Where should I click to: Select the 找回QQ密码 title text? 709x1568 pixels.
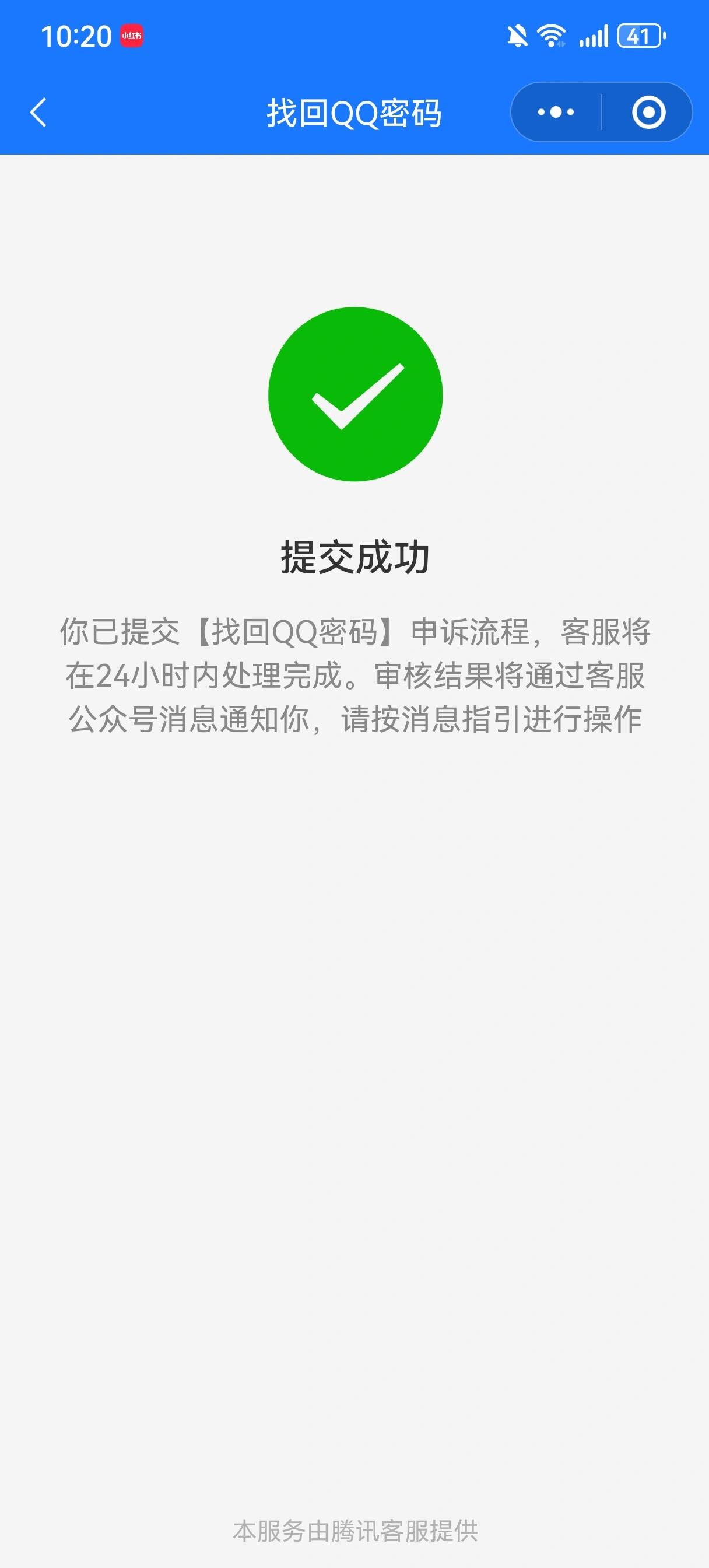(355, 112)
